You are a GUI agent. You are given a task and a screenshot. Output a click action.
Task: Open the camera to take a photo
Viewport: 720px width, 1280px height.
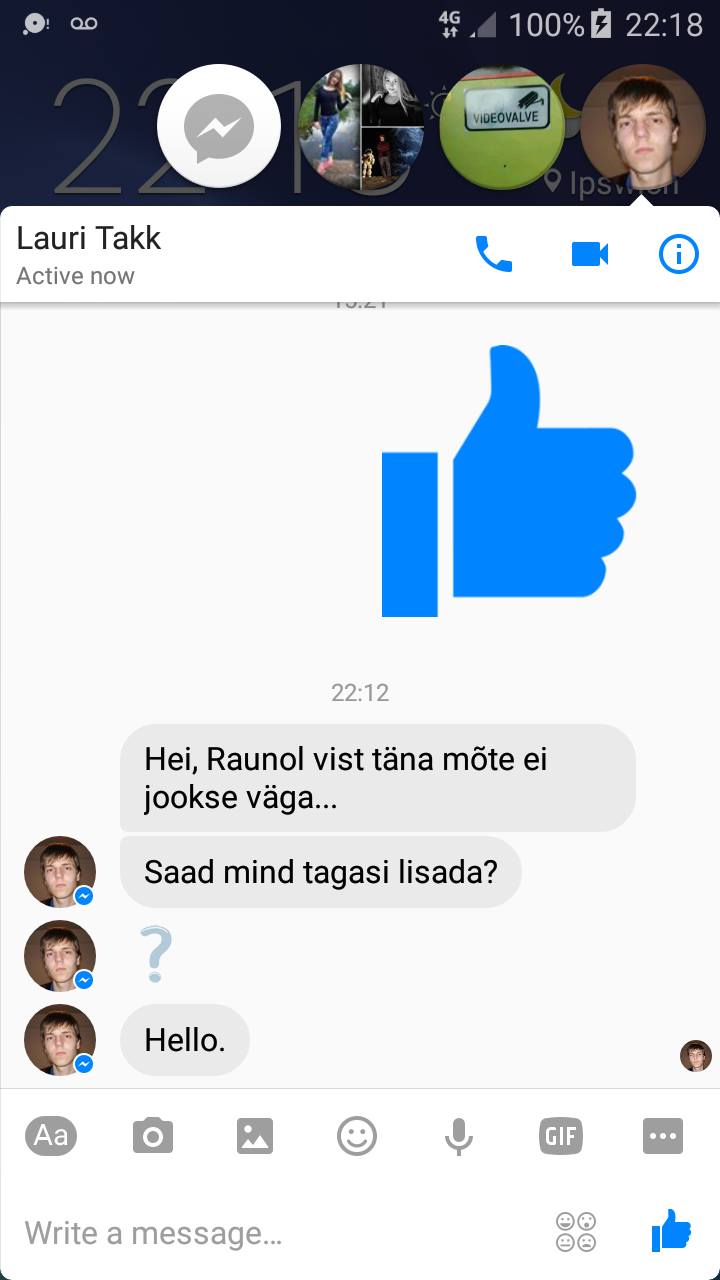point(153,1136)
